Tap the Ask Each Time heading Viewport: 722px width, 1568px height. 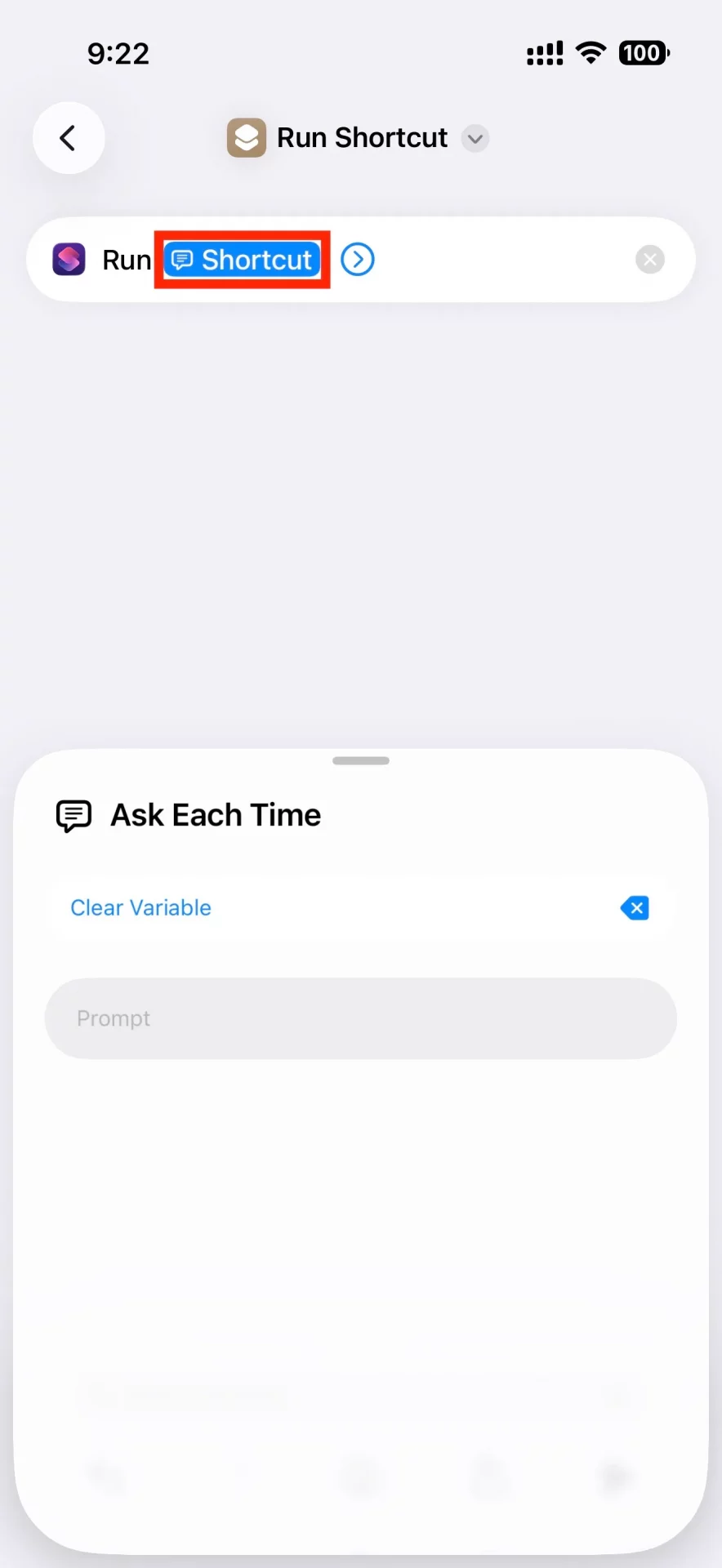[215, 814]
